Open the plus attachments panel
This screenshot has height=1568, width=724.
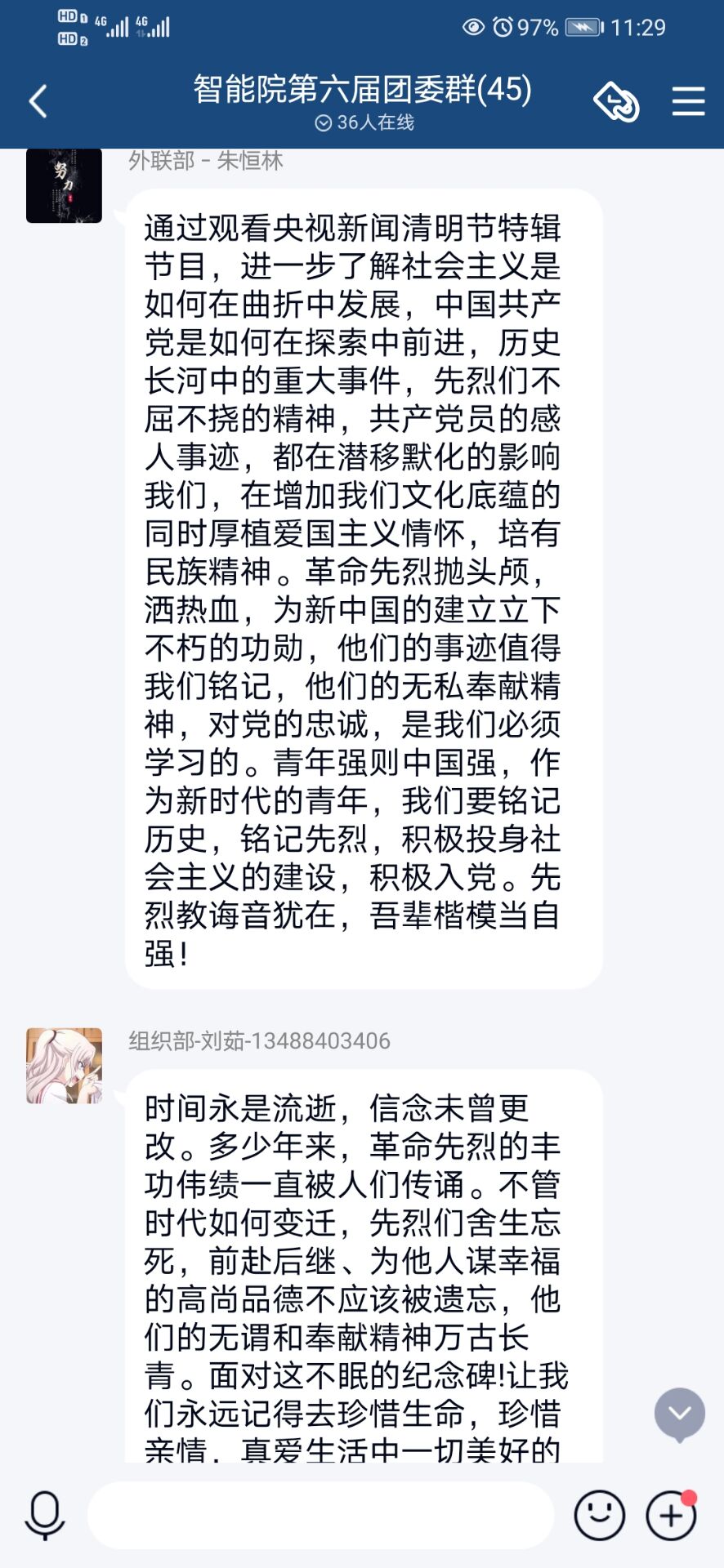coord(671,1516)
